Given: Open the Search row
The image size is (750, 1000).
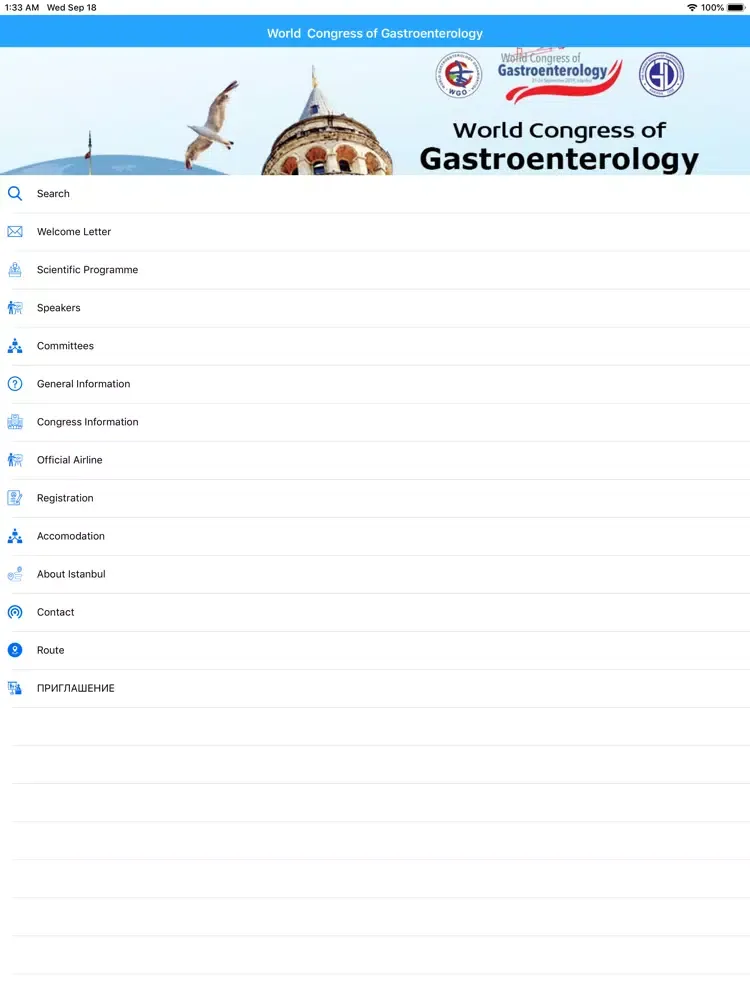Looking at the screenshot, I should 53,194.
